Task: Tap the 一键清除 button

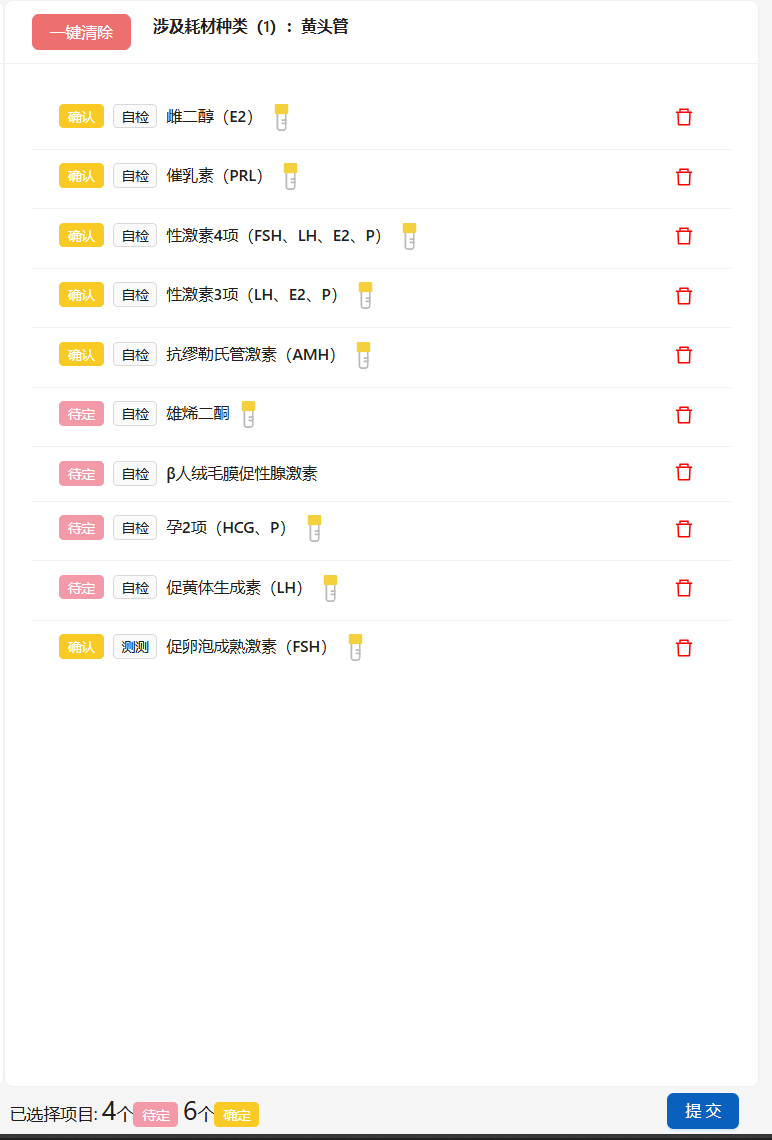Action: [81, 32]
